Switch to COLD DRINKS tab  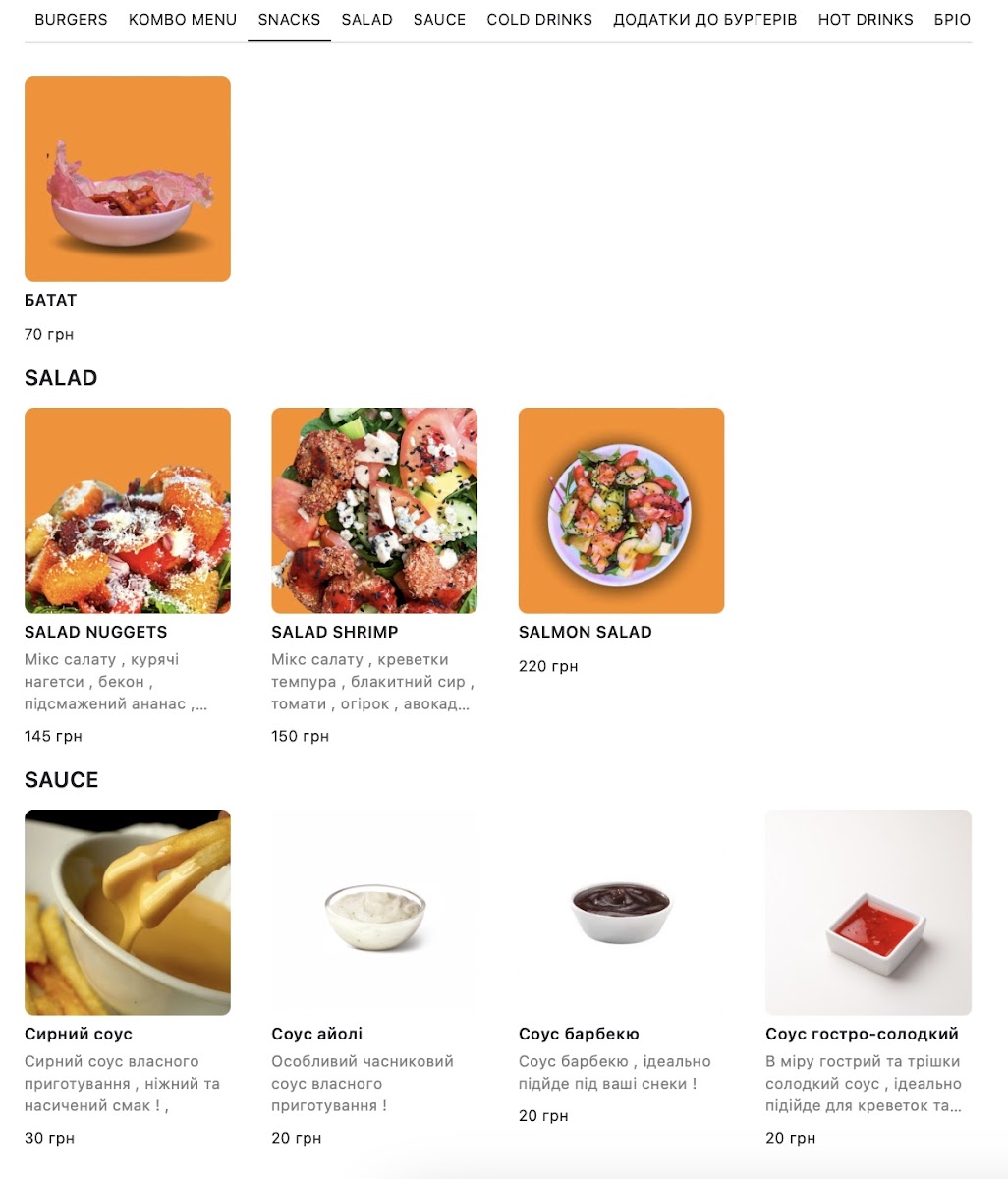pos(539,20)
